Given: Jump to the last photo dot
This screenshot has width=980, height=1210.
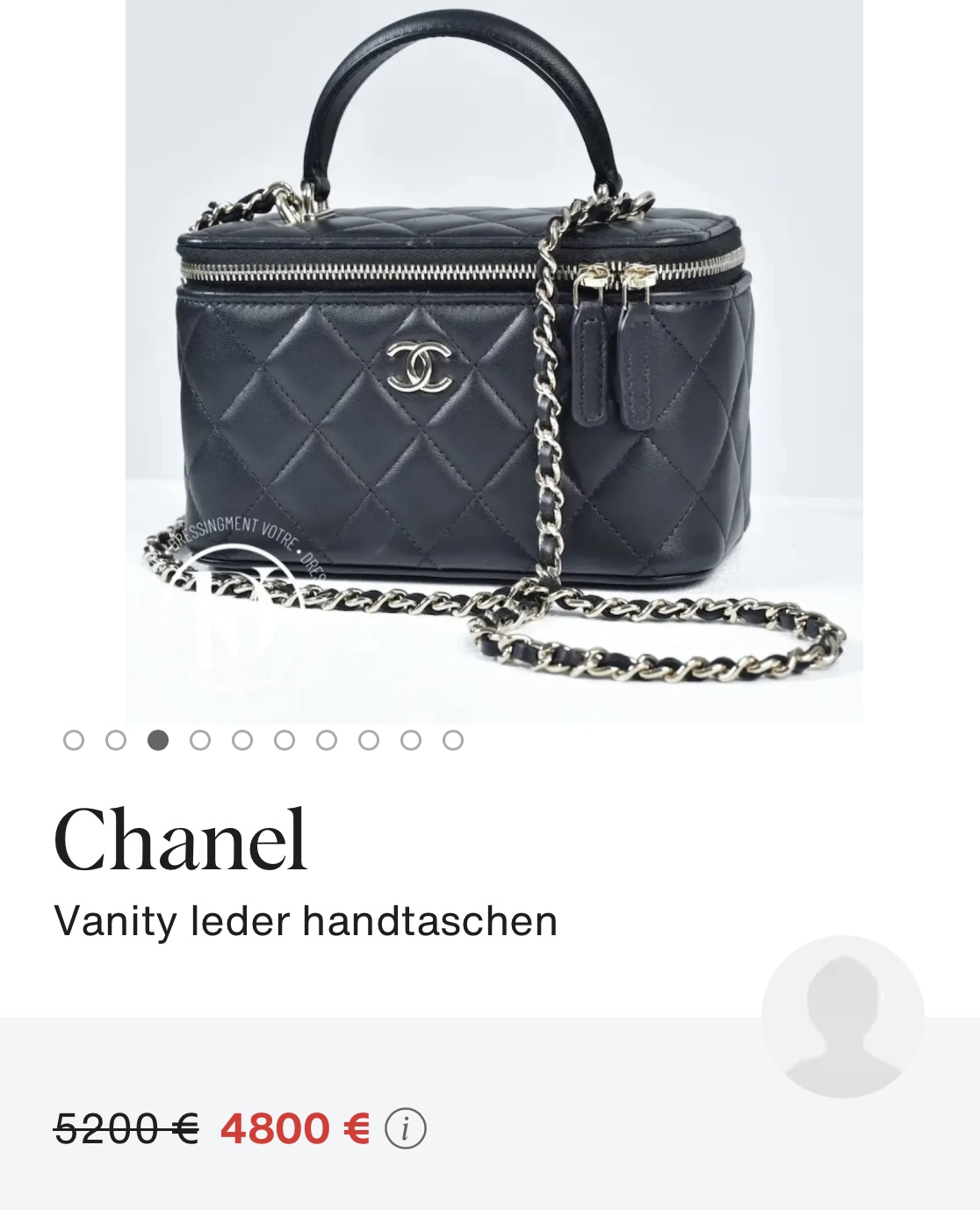Looking at the screenshot, I should click(453, 740).
